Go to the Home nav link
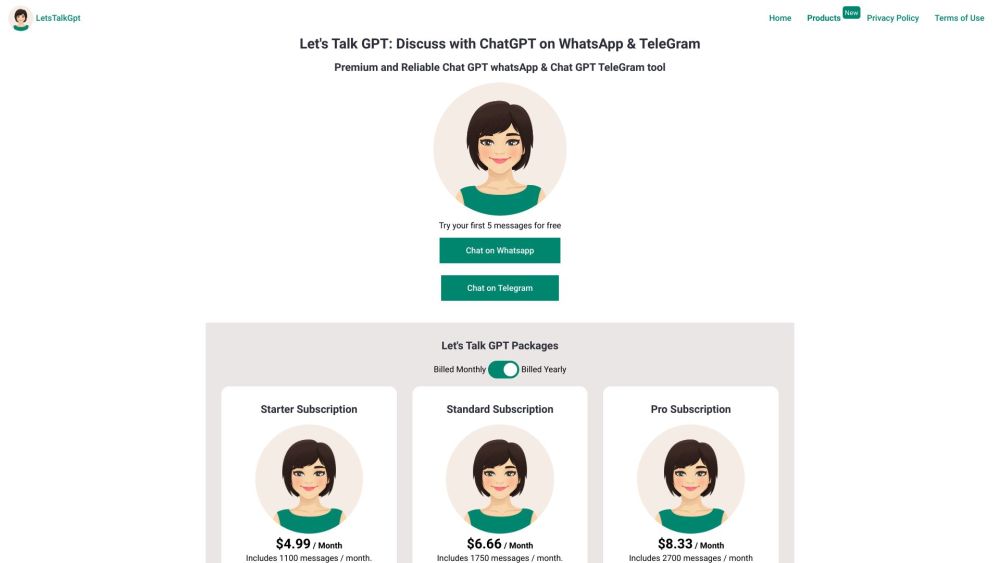The image size is (1000, 563). [780, 18]
